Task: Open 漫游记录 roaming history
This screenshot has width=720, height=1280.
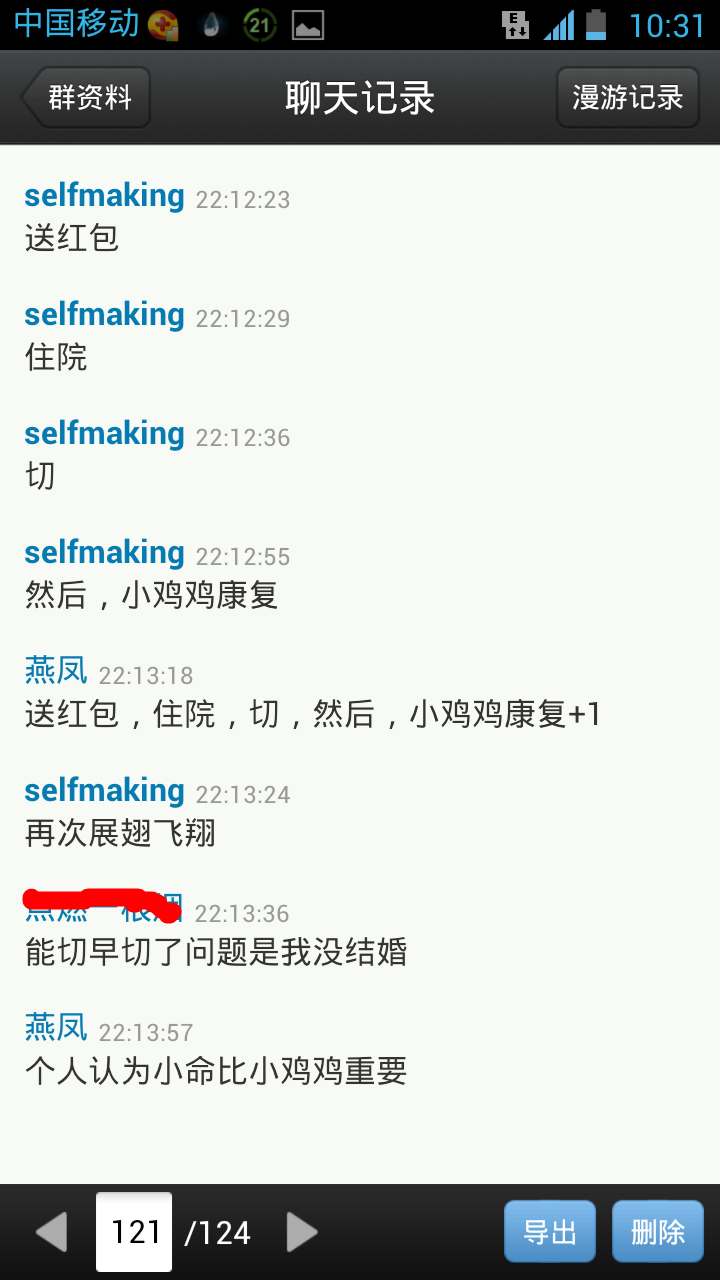Action: (627, 98)
